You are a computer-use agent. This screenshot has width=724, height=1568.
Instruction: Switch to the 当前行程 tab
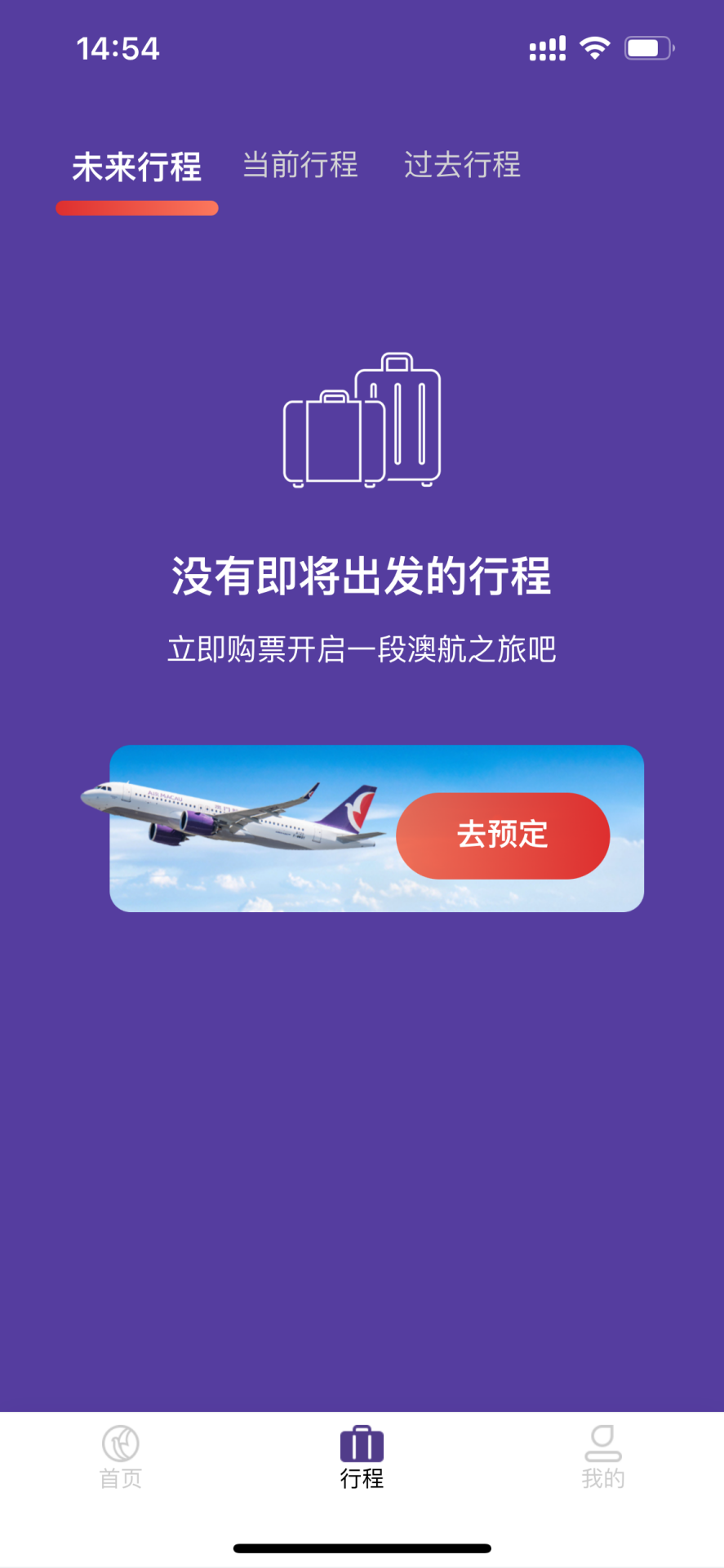click(300, 165)
